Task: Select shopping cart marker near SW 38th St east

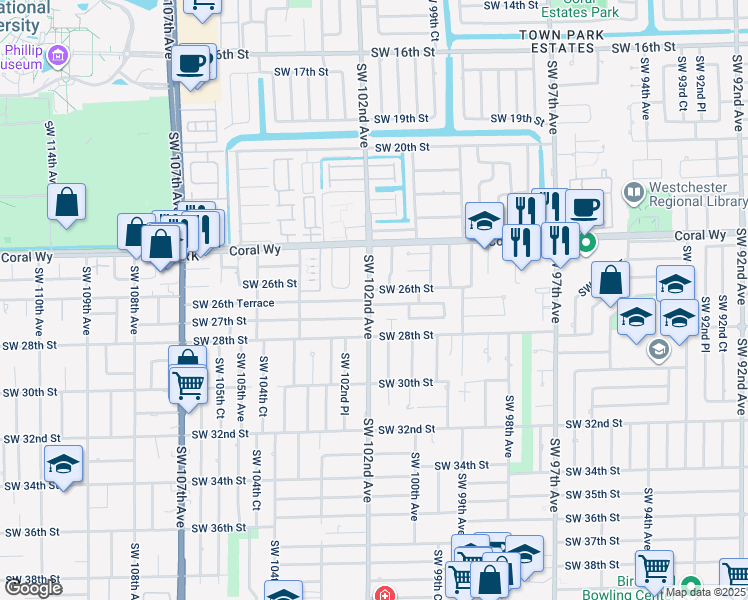Action: coord(654,570)
